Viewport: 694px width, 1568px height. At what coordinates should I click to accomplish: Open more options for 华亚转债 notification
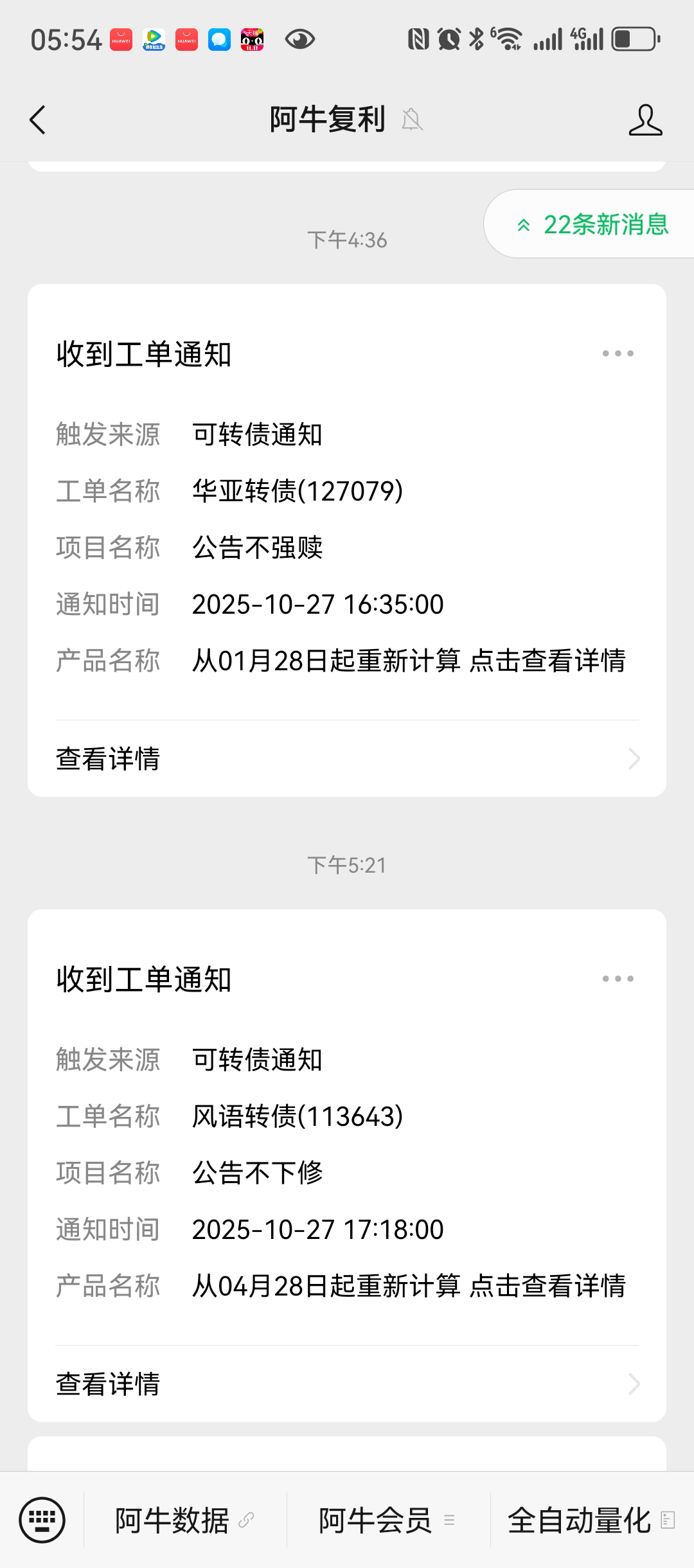(x=618, y=353)
